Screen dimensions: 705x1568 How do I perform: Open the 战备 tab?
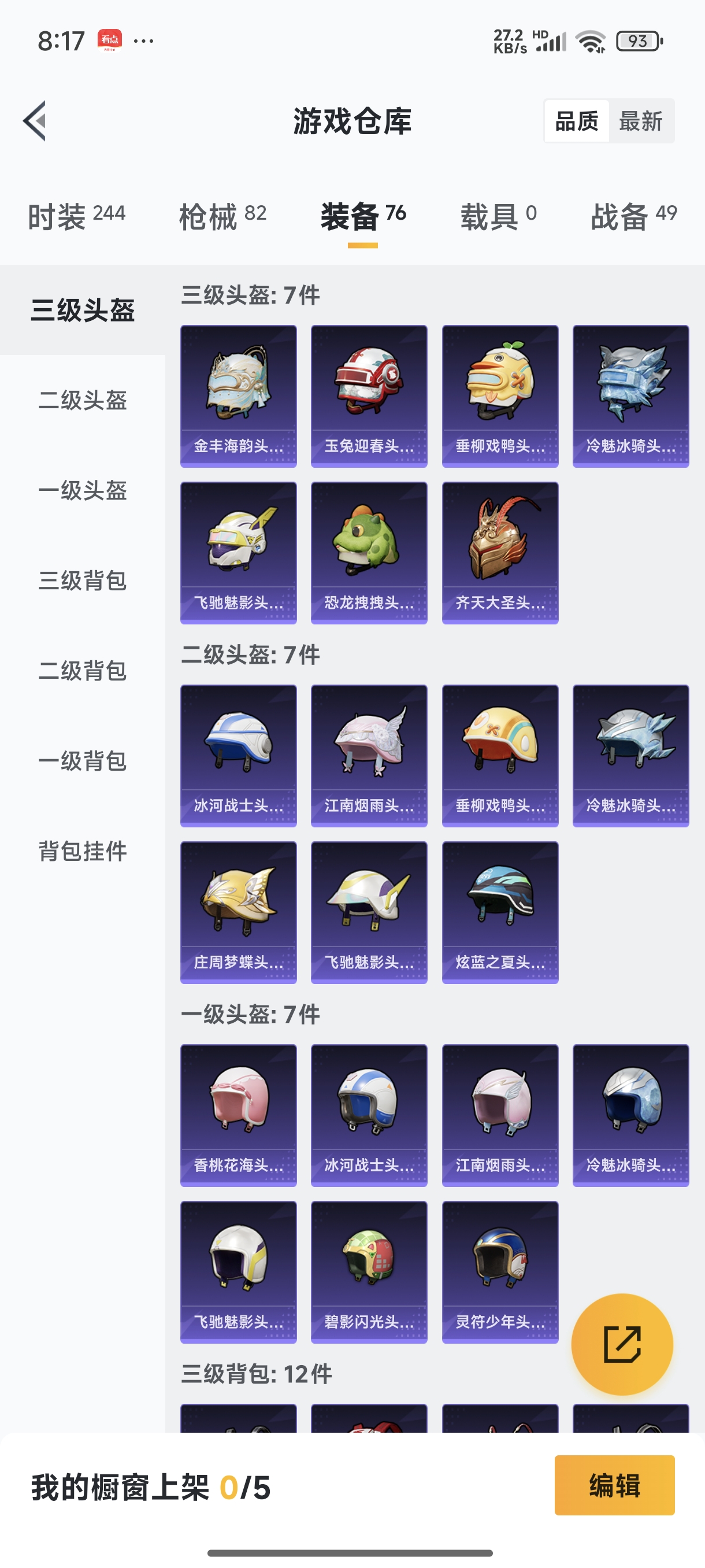point(633,216)
